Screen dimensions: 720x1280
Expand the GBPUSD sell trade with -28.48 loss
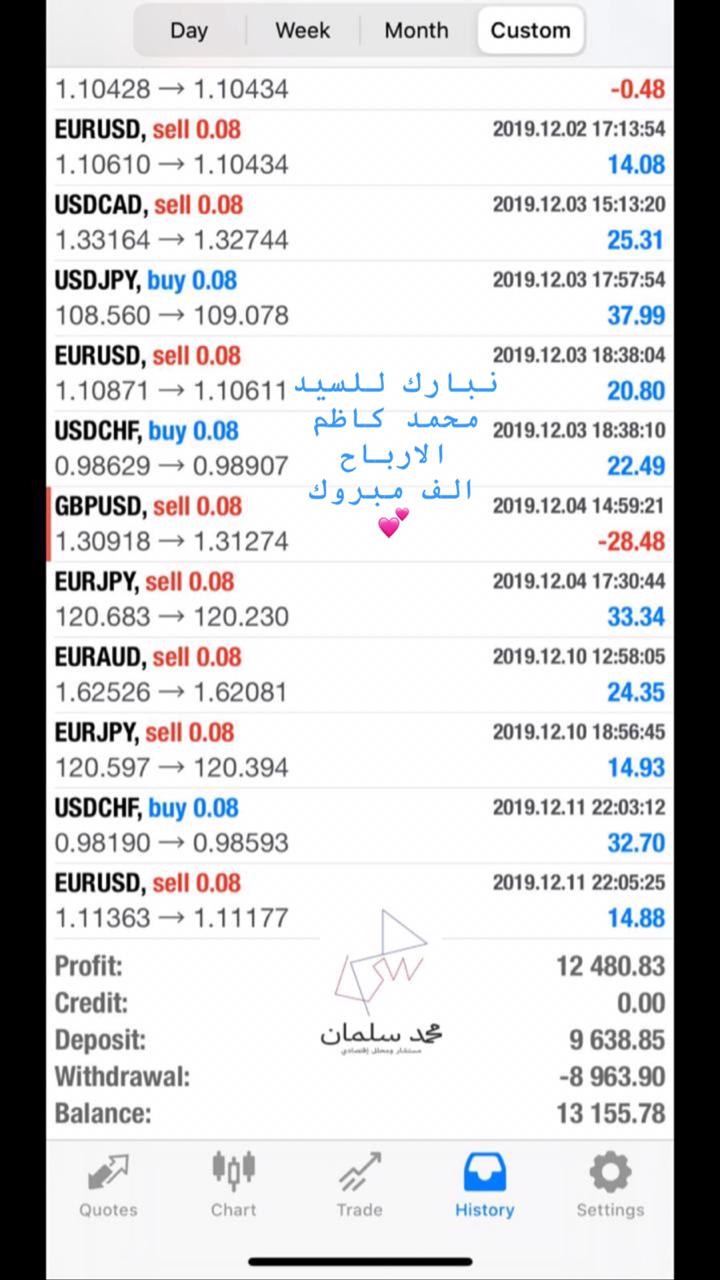(360, 524)
